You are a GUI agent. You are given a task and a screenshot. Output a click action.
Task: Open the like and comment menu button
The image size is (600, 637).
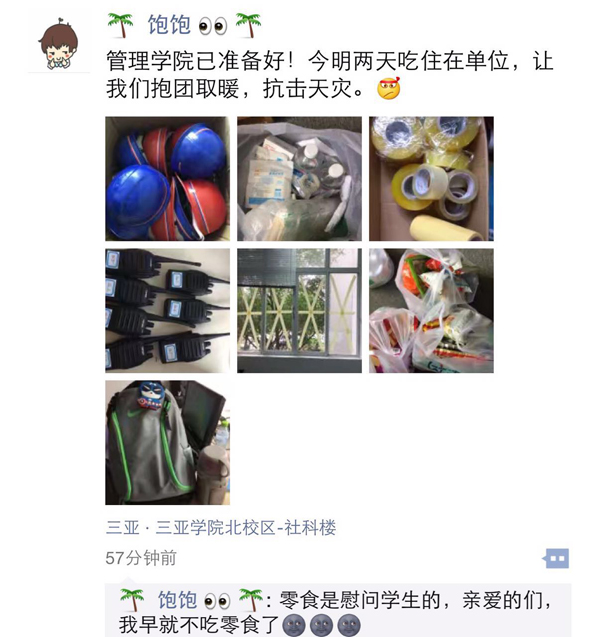[555, 558]
